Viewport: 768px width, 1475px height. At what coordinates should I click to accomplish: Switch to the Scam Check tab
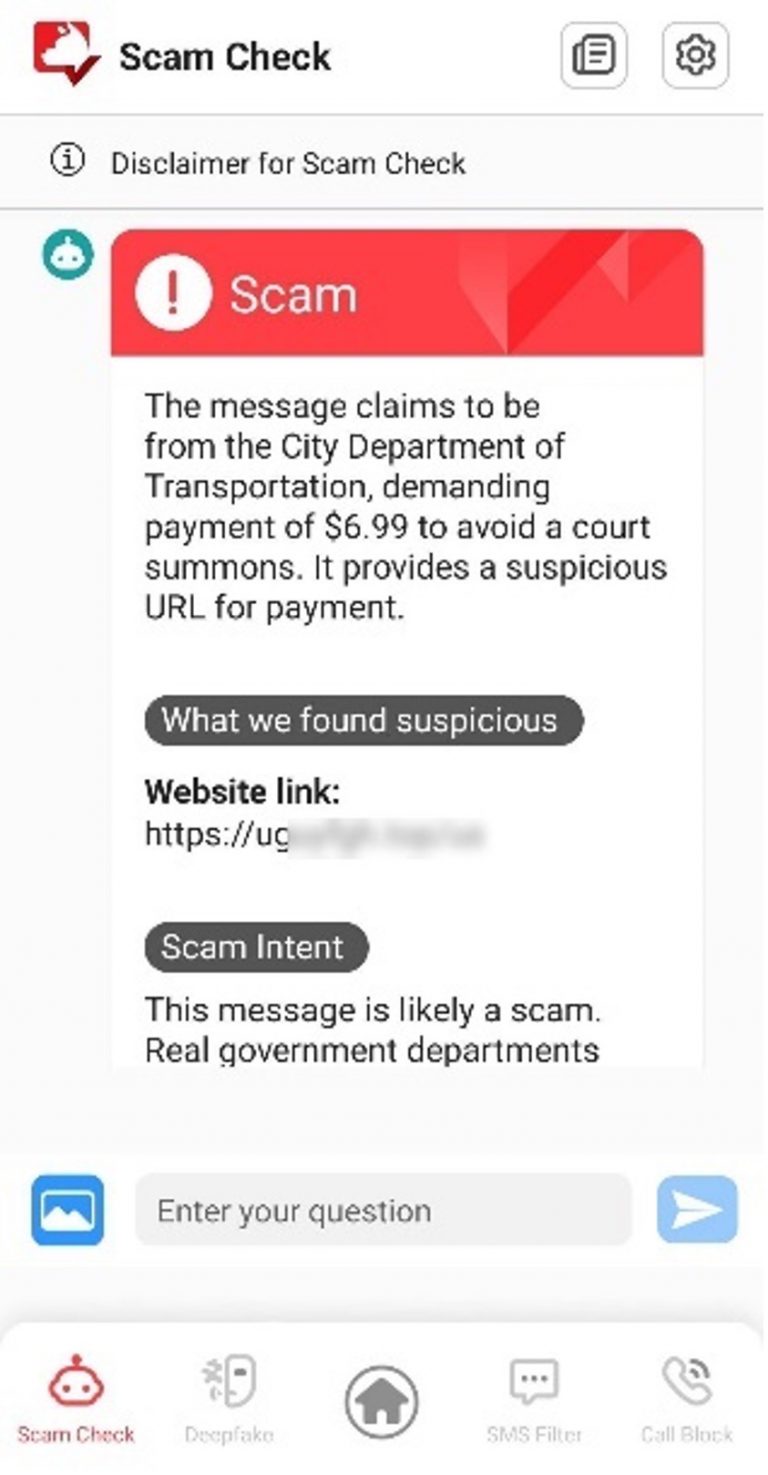76,1398
